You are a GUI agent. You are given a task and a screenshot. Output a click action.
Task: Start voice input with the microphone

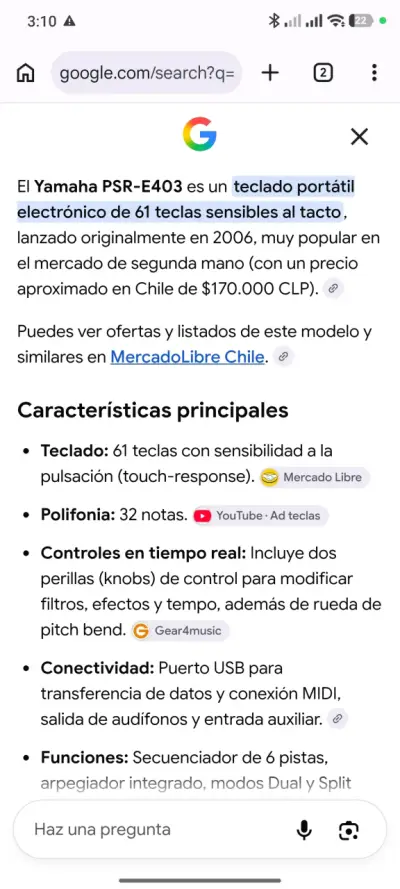(x=304, y=831)
